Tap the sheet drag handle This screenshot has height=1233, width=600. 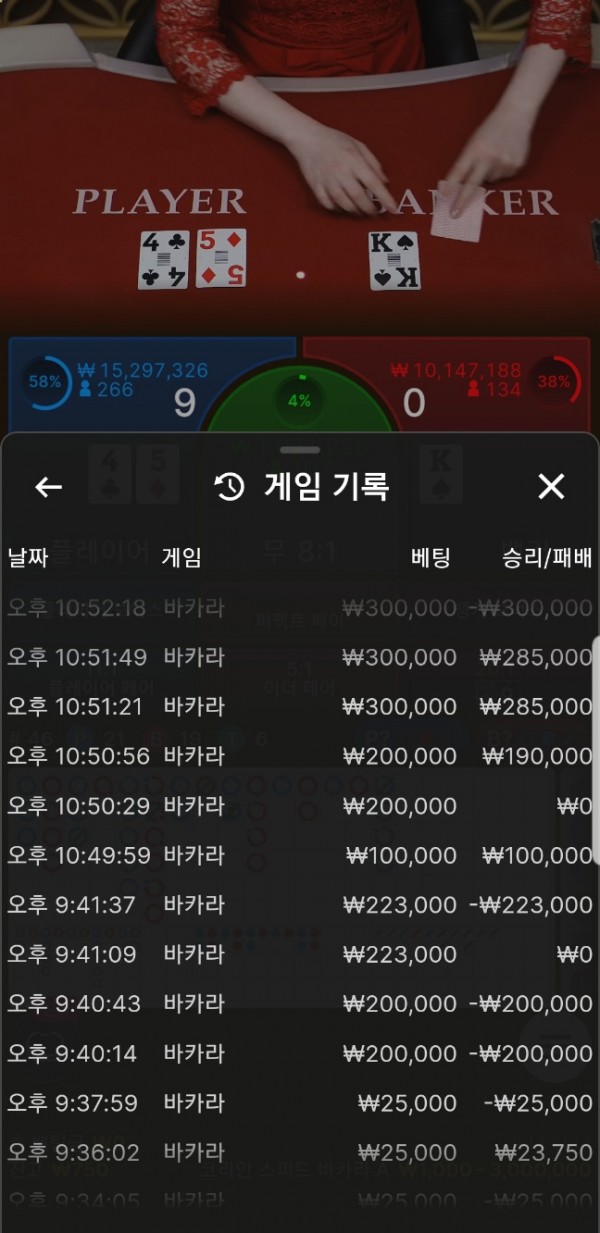[x=300, y=450]
